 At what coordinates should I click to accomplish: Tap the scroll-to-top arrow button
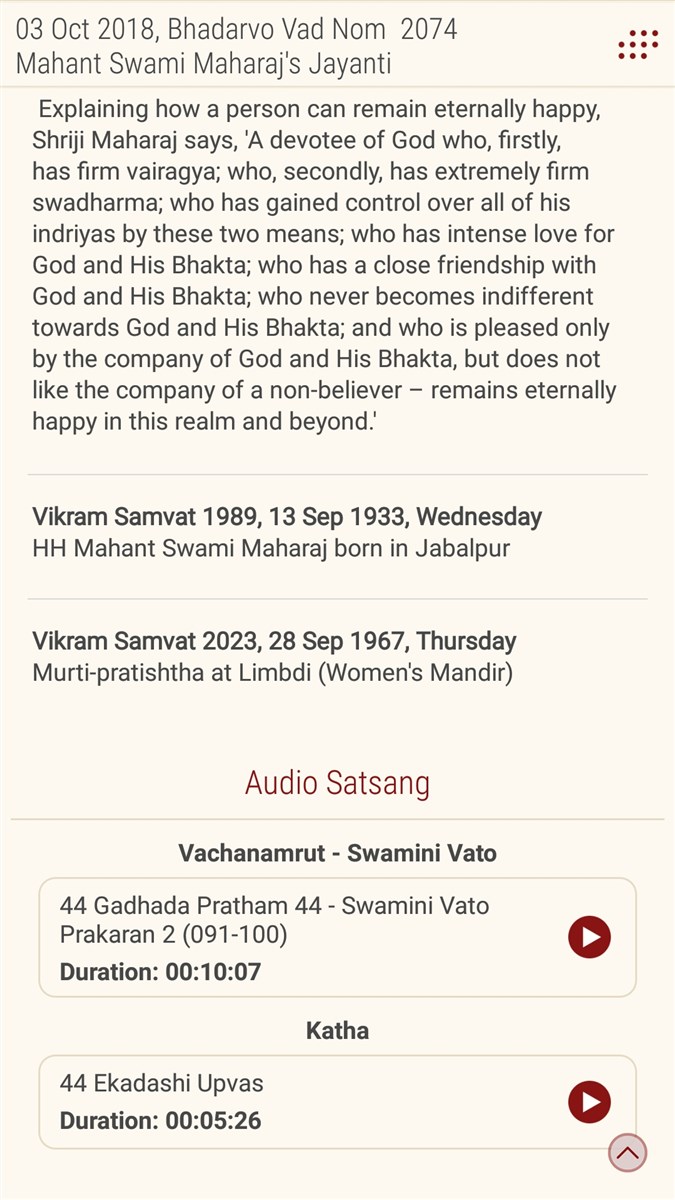628,1153
